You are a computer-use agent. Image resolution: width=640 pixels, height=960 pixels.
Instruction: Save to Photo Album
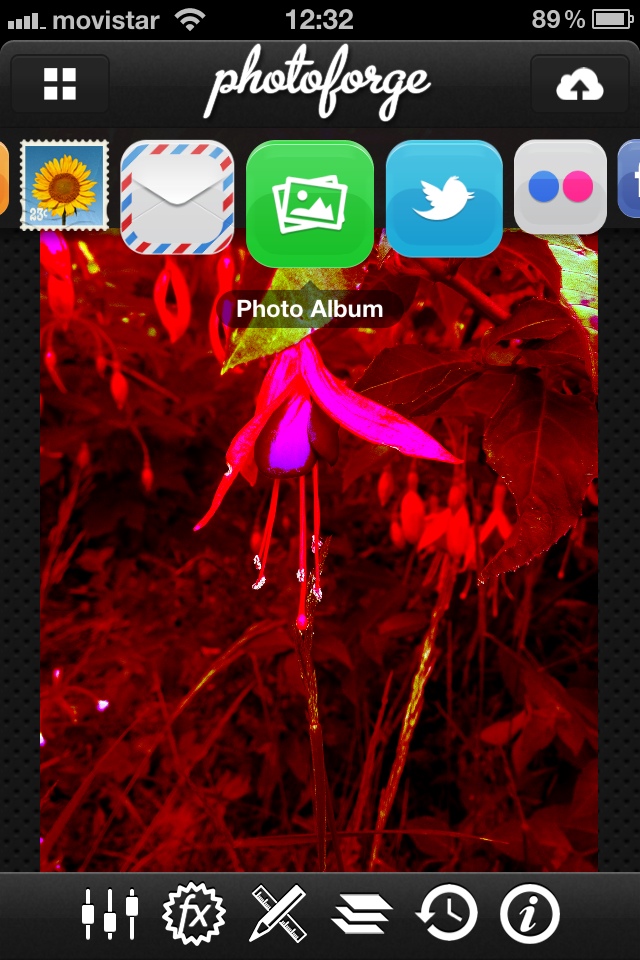(x=310, y=204)
